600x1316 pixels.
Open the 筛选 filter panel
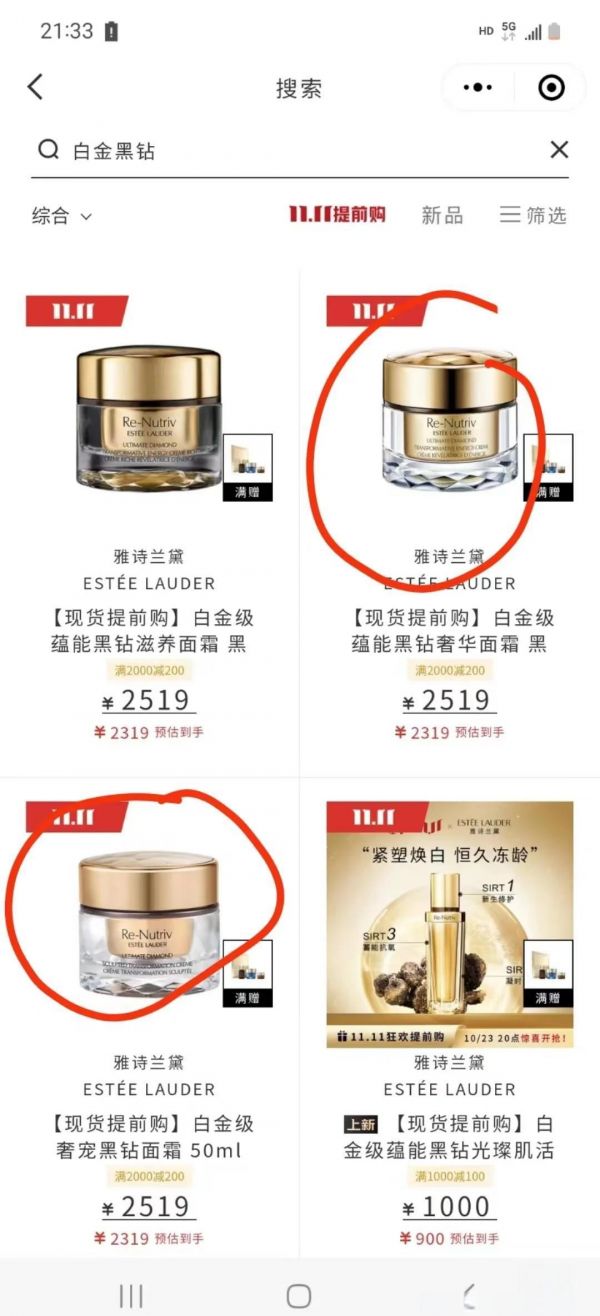[x=533, y=215]
